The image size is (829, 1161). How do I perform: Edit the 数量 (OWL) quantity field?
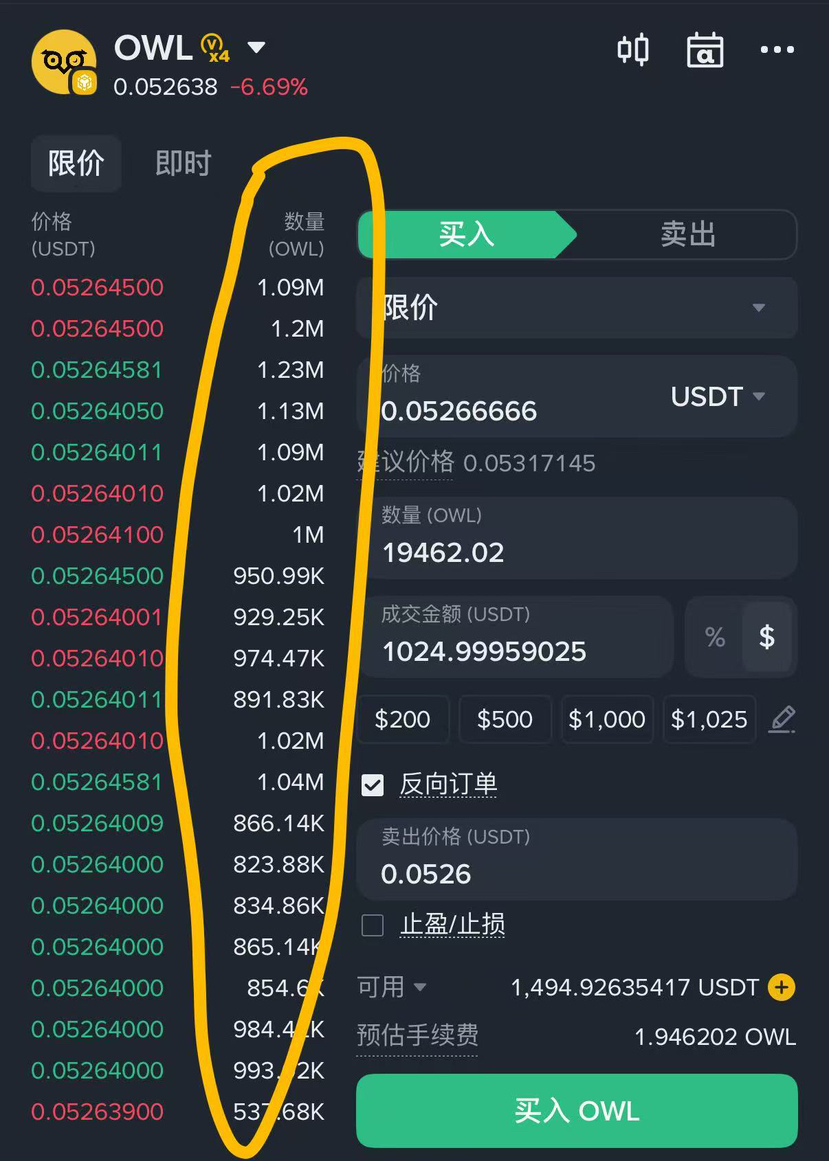(577, 551)
